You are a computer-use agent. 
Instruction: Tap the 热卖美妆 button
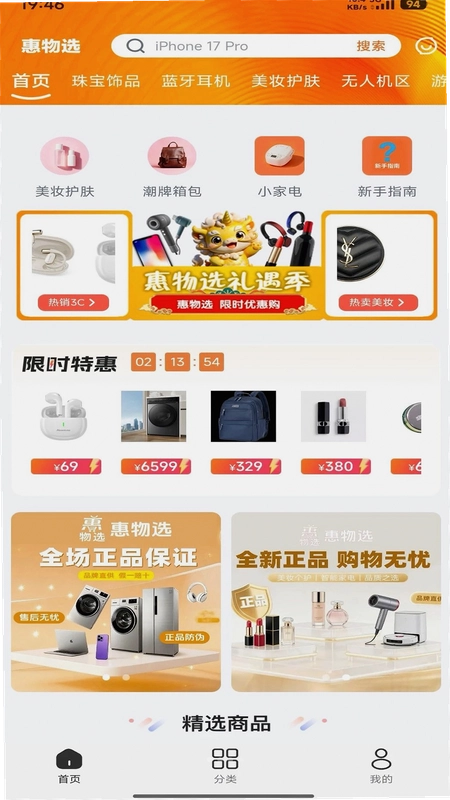tap(378, 303)
